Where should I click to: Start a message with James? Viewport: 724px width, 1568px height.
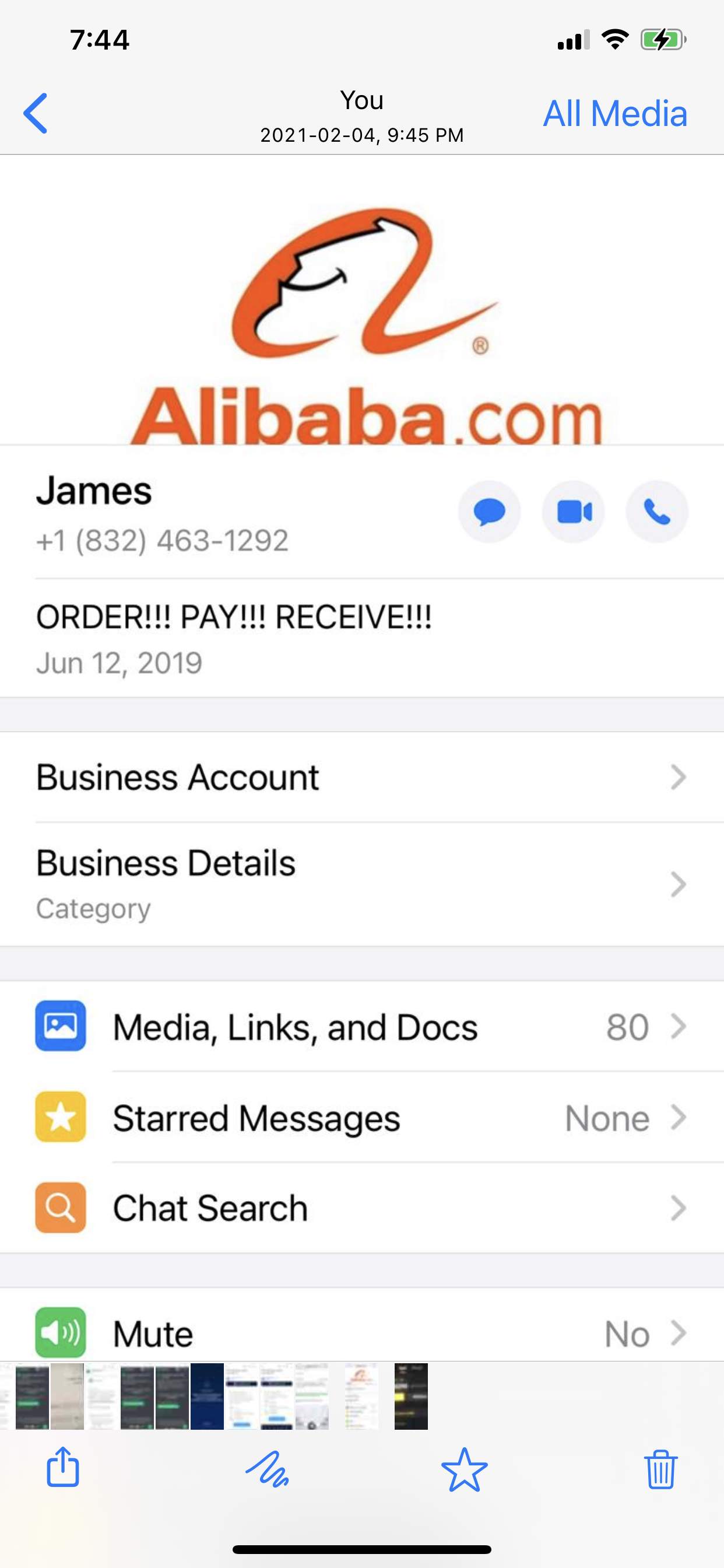tap(489, 512)
